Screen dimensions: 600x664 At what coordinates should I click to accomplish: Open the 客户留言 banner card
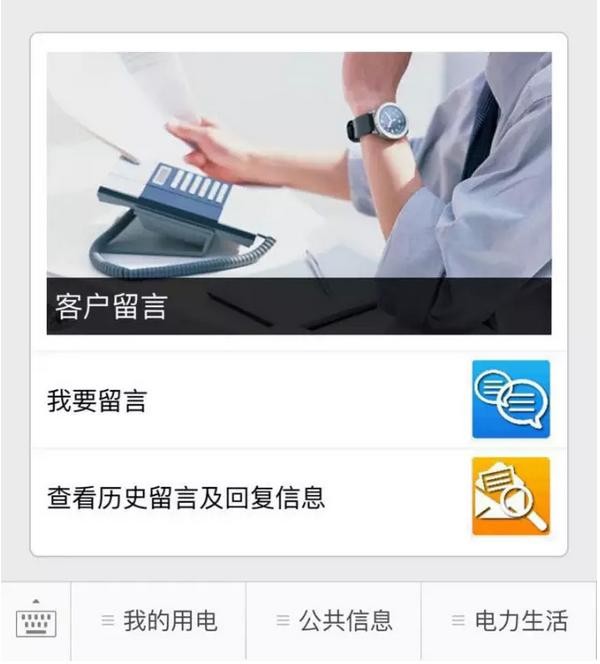click(298, 193)
